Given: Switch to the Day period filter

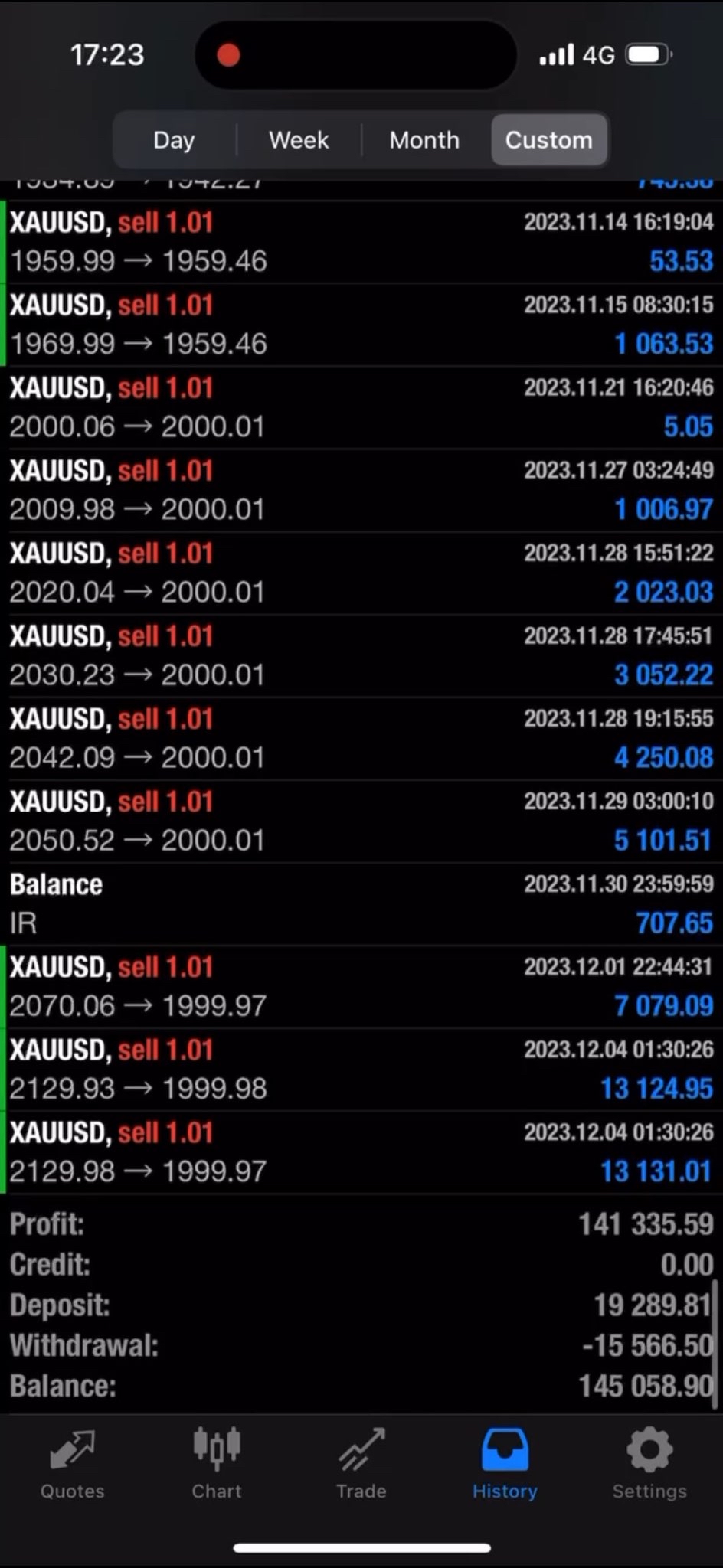Looking at the screenshot, I should click(x=174, y=140).
